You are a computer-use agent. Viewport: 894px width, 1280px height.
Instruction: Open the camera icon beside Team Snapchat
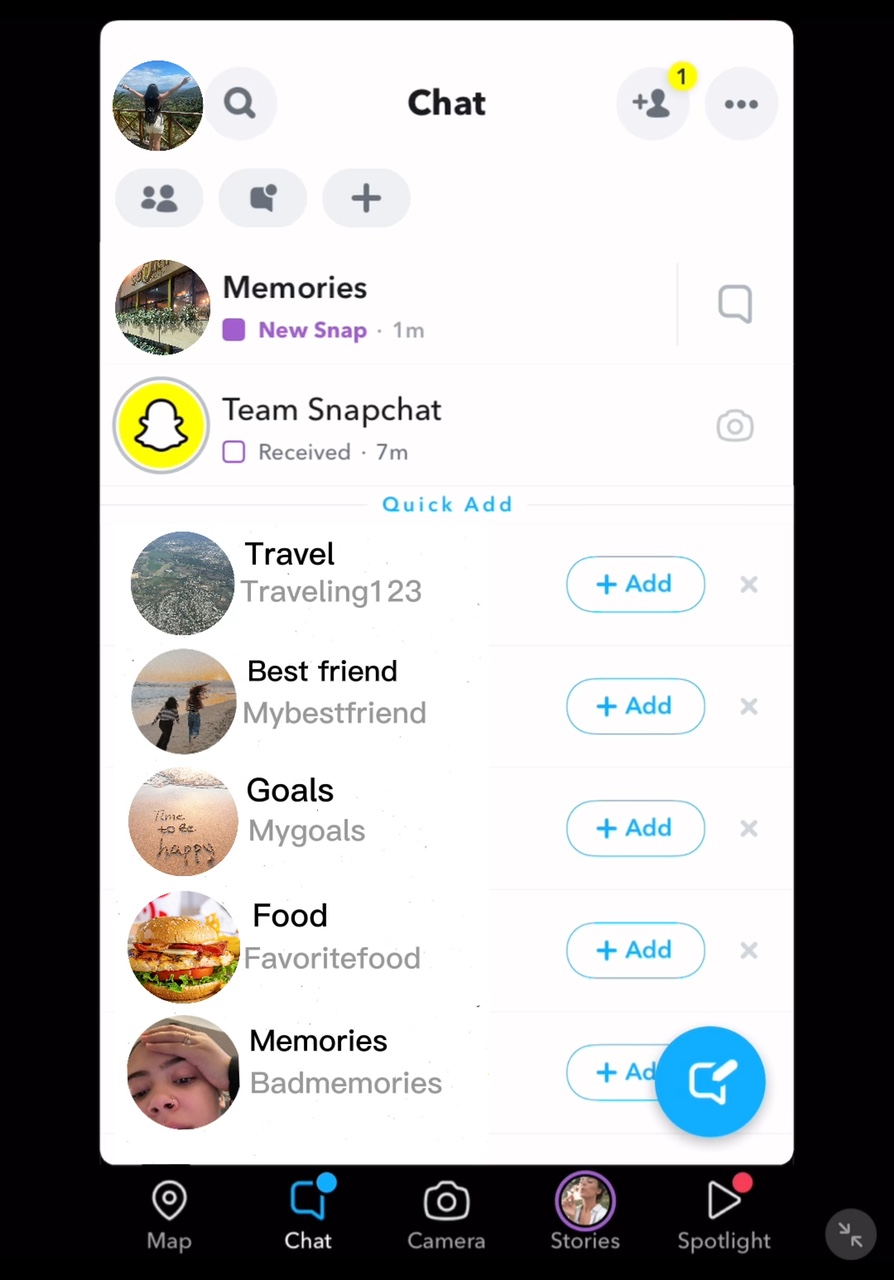(x=735, y=426)
